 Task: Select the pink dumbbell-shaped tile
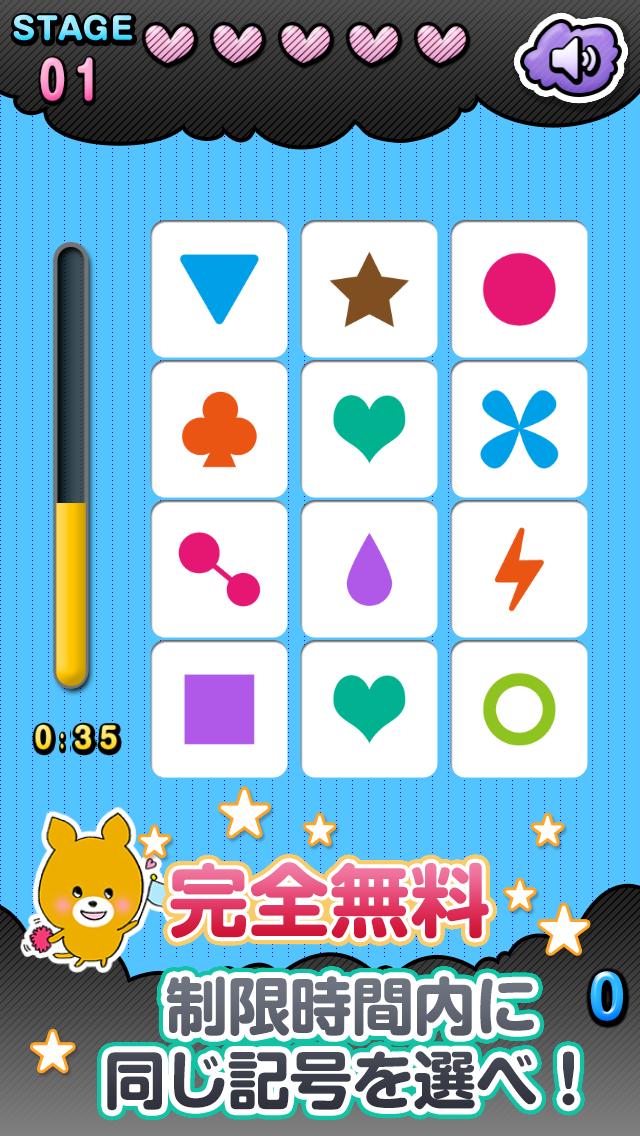[219, 570]
